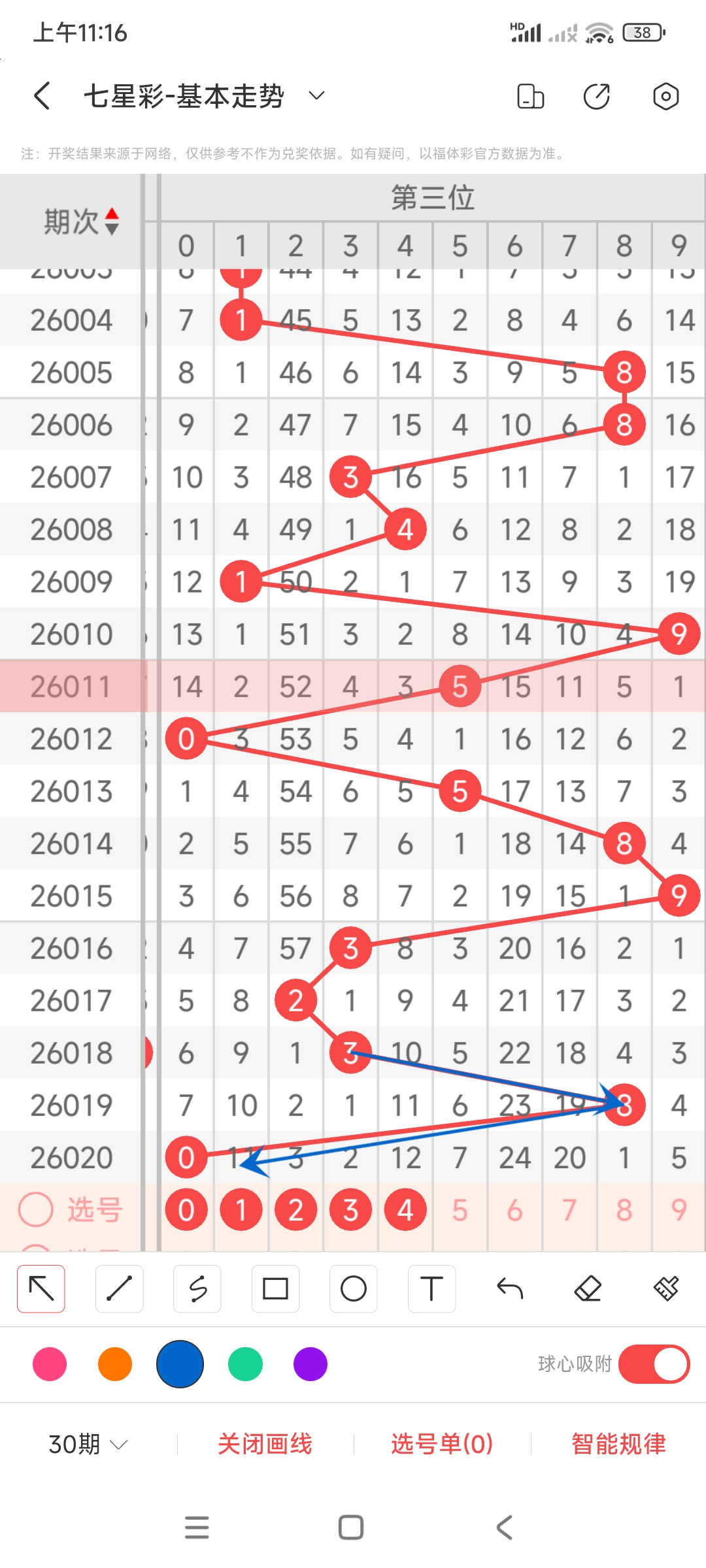Go back from the 七星彩 trend page
706x1568 pixels.
tap(42, 96)
